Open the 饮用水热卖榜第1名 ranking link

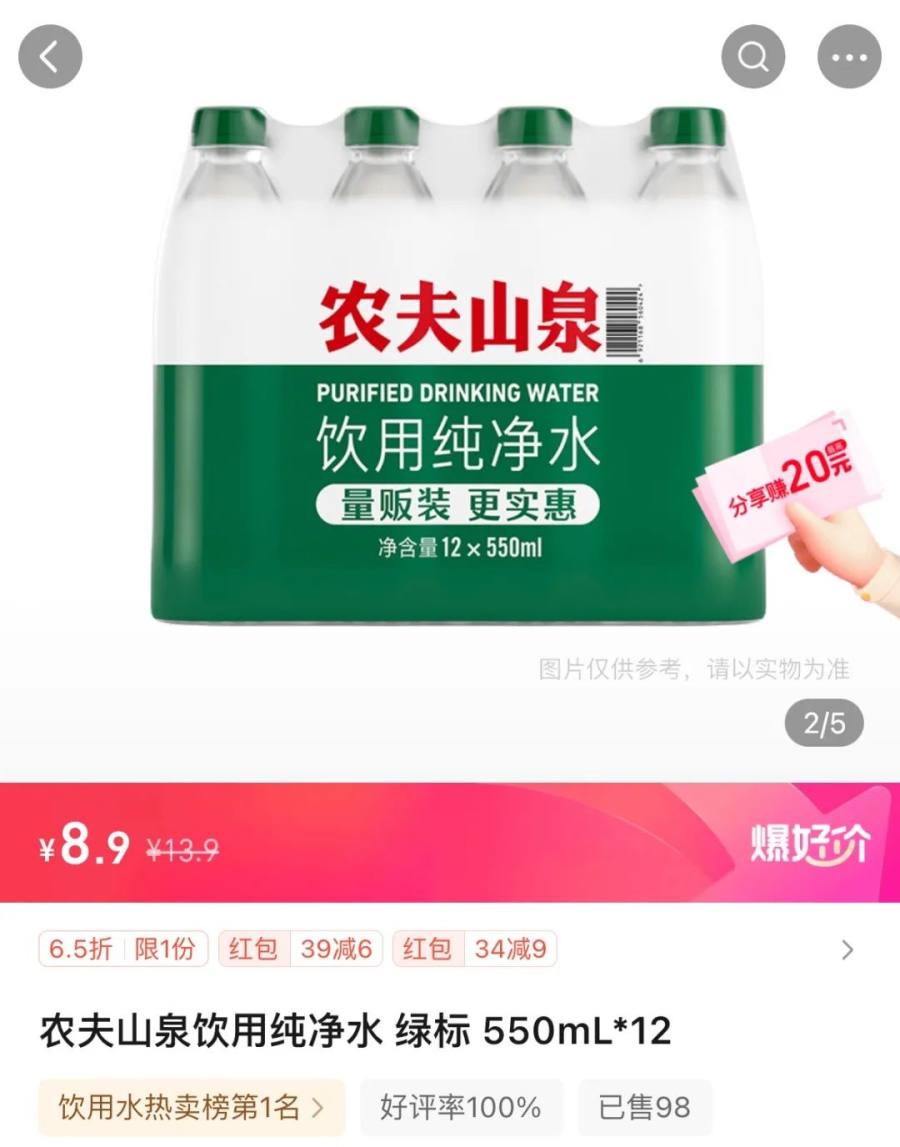point(191,1107)
